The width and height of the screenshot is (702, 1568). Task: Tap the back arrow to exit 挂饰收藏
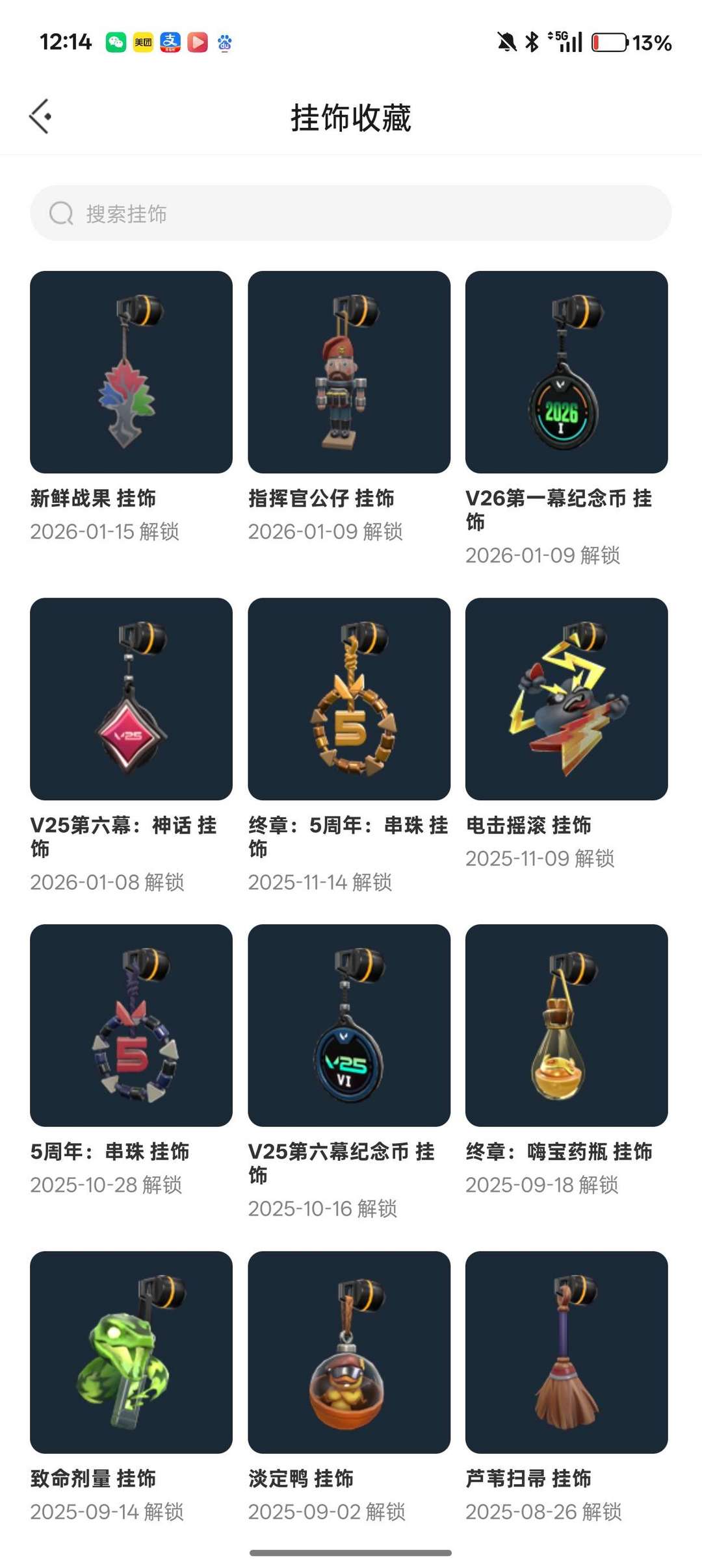[x=40, y=116]
